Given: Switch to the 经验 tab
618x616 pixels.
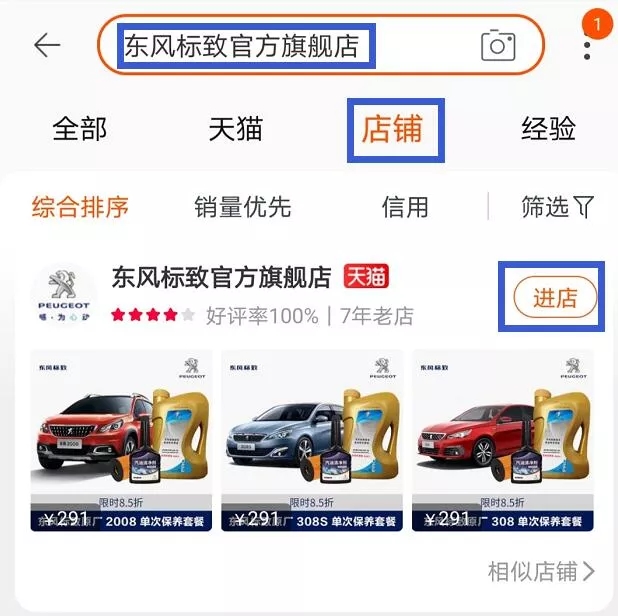Looking at the screenshot, I should pos(548,128).
